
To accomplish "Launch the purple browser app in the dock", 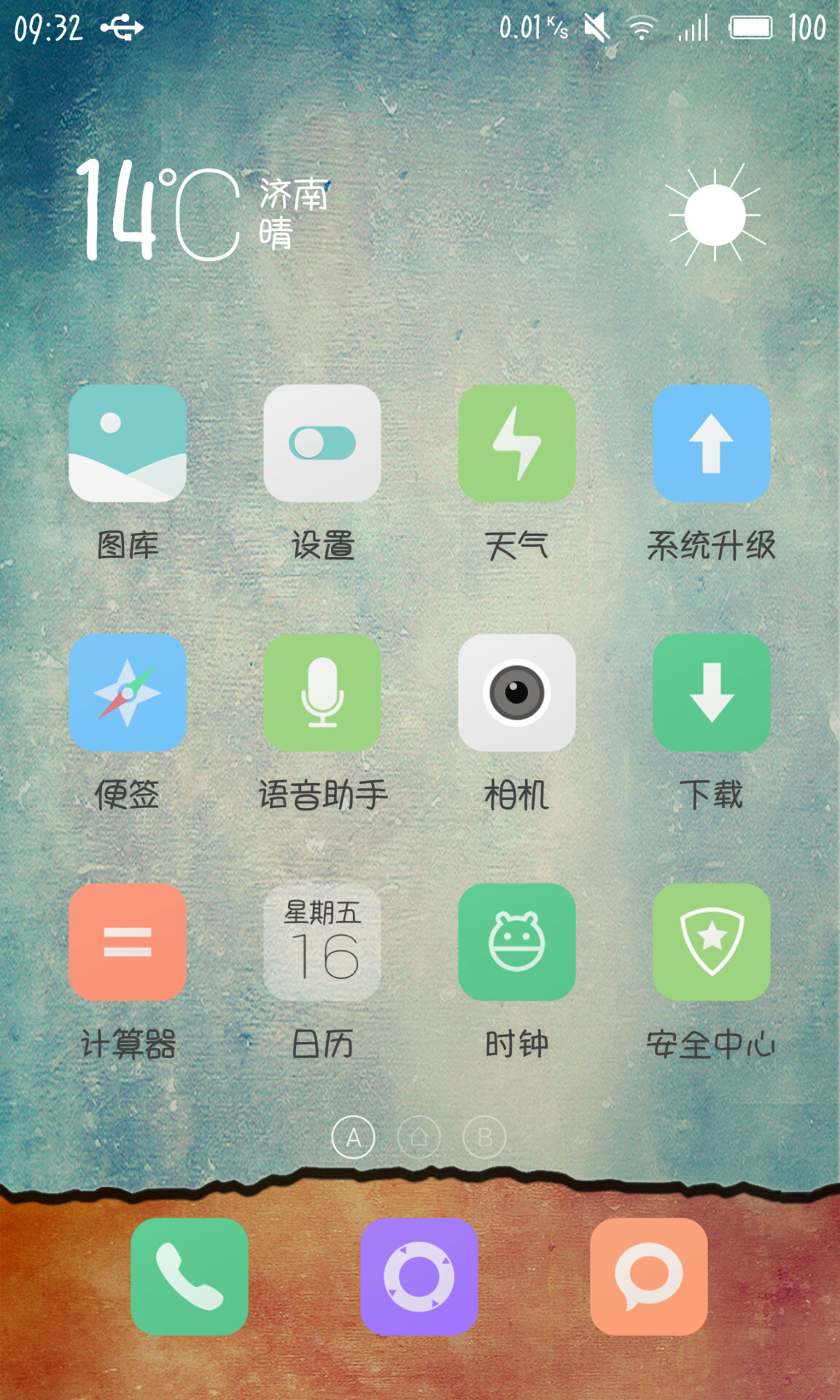I will pos(419,1276).
